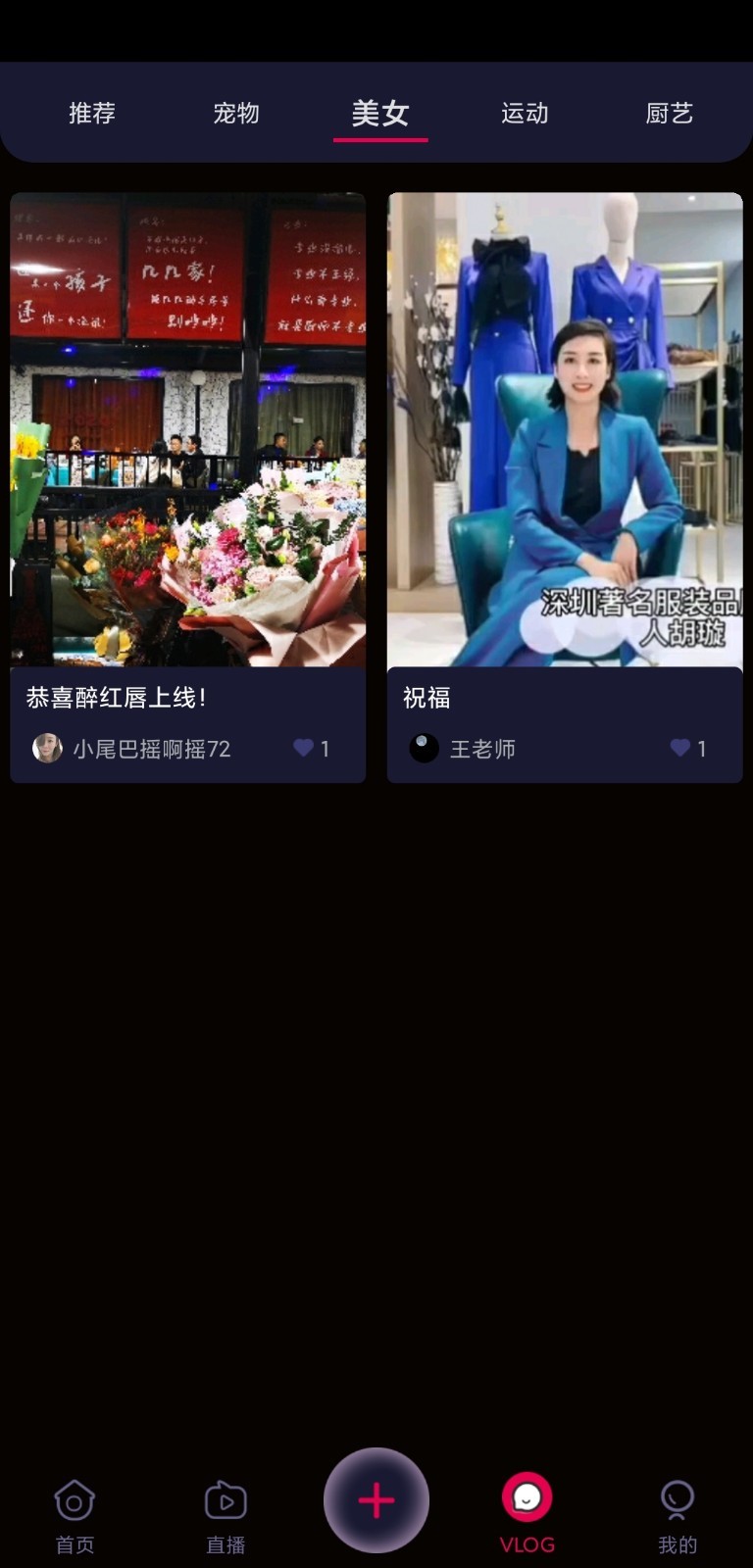Switch to the 厨艺 tab

pos(669,113)
